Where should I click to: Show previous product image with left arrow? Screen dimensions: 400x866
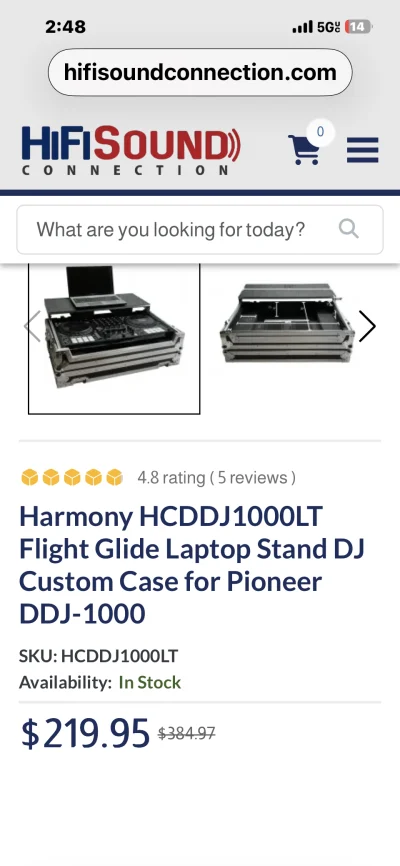coord(32,326)
